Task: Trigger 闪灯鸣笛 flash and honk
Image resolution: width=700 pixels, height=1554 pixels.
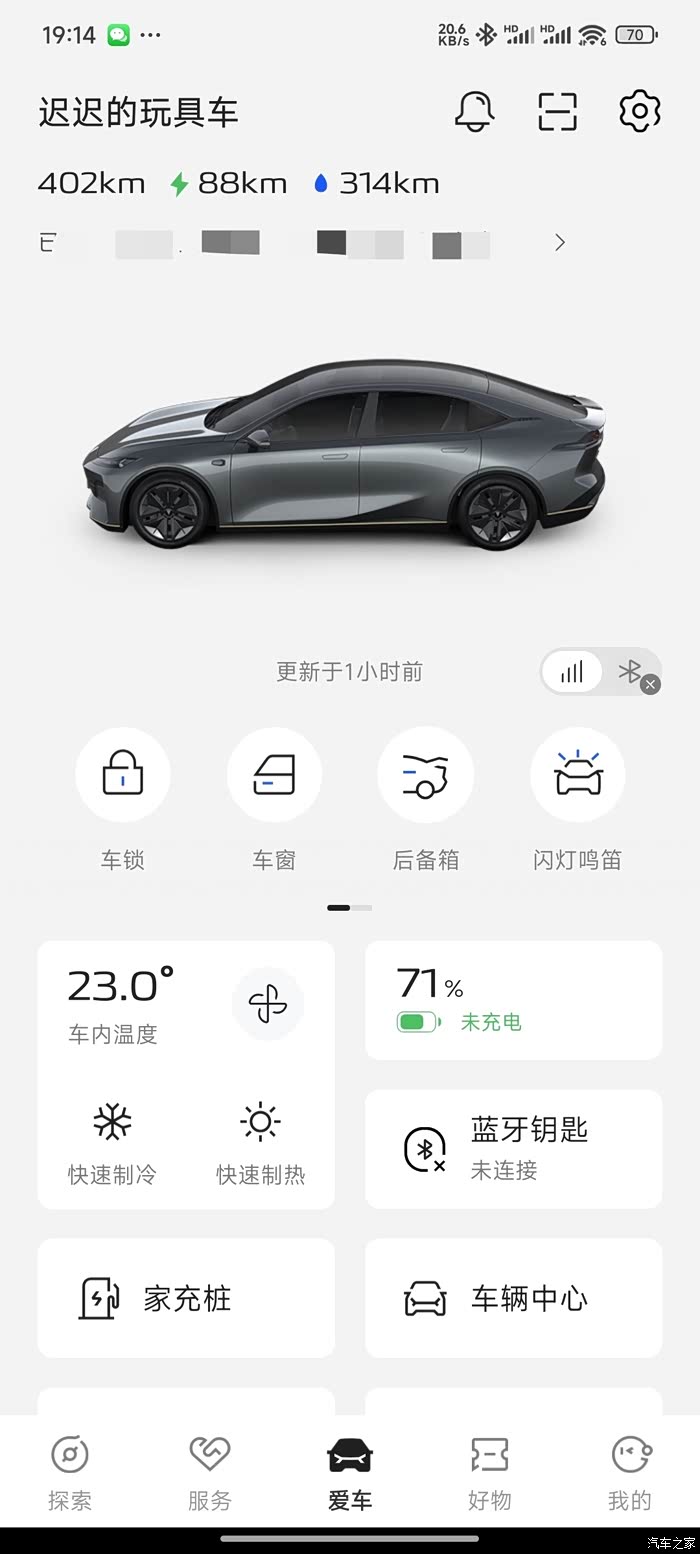Action: coord(577,775)
